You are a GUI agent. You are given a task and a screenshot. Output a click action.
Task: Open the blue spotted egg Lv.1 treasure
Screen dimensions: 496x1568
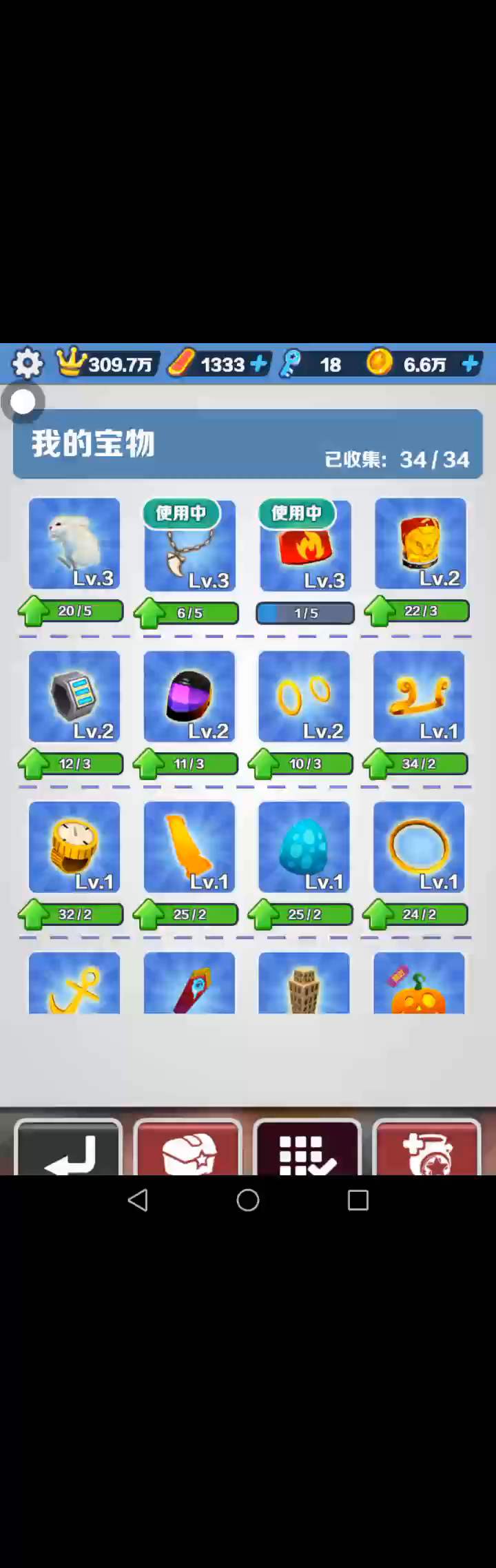point(304,847)
